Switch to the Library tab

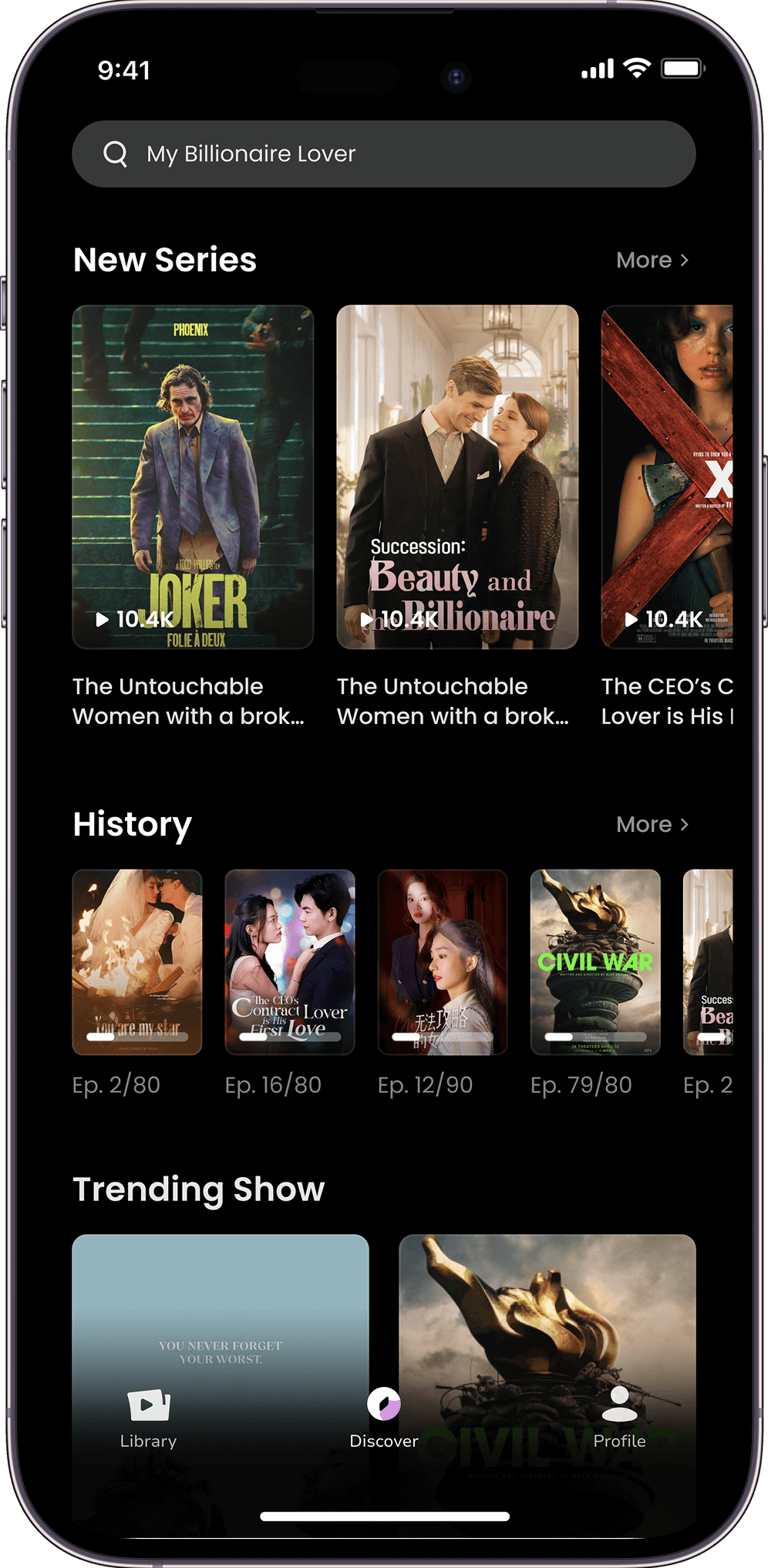click(149, 1417)
